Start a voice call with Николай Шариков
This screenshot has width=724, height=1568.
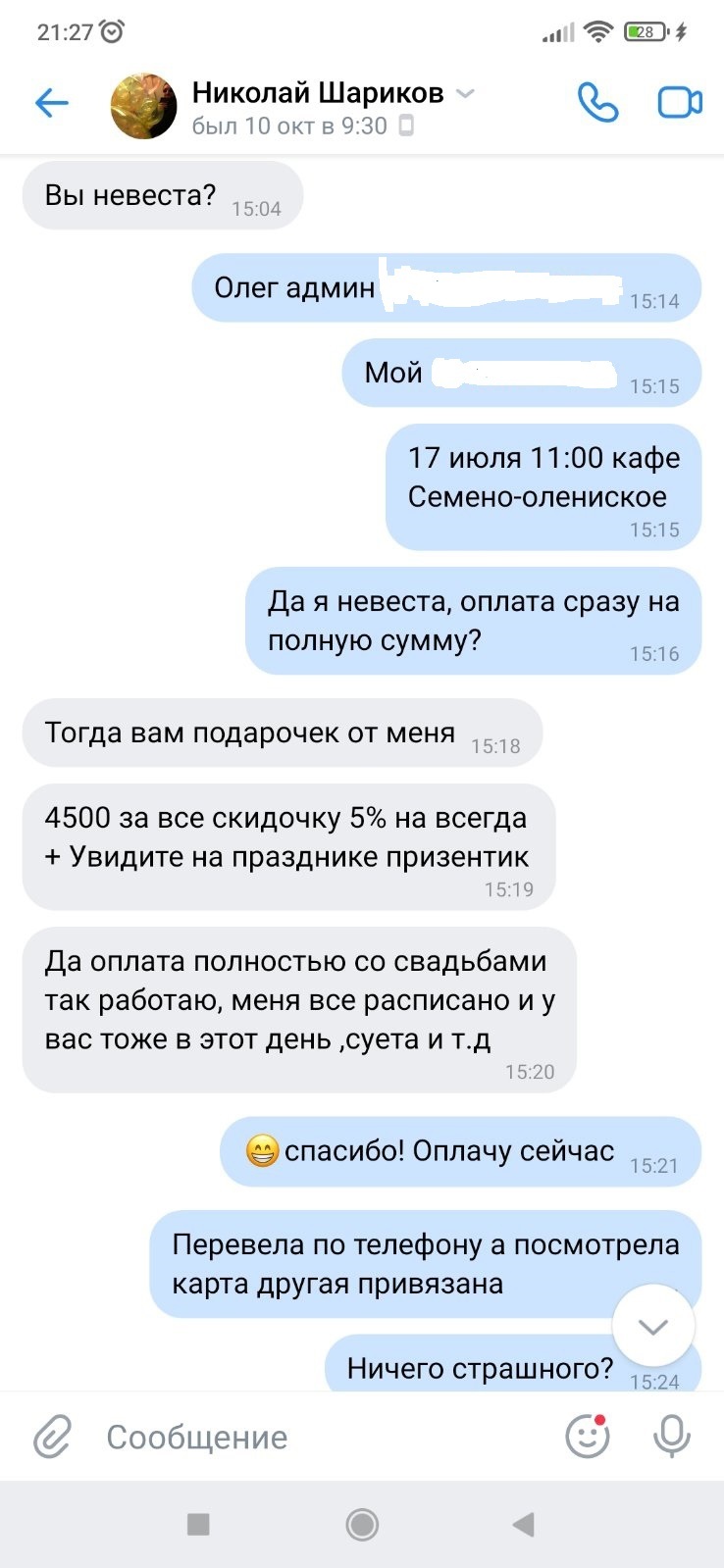click(597, 102)
